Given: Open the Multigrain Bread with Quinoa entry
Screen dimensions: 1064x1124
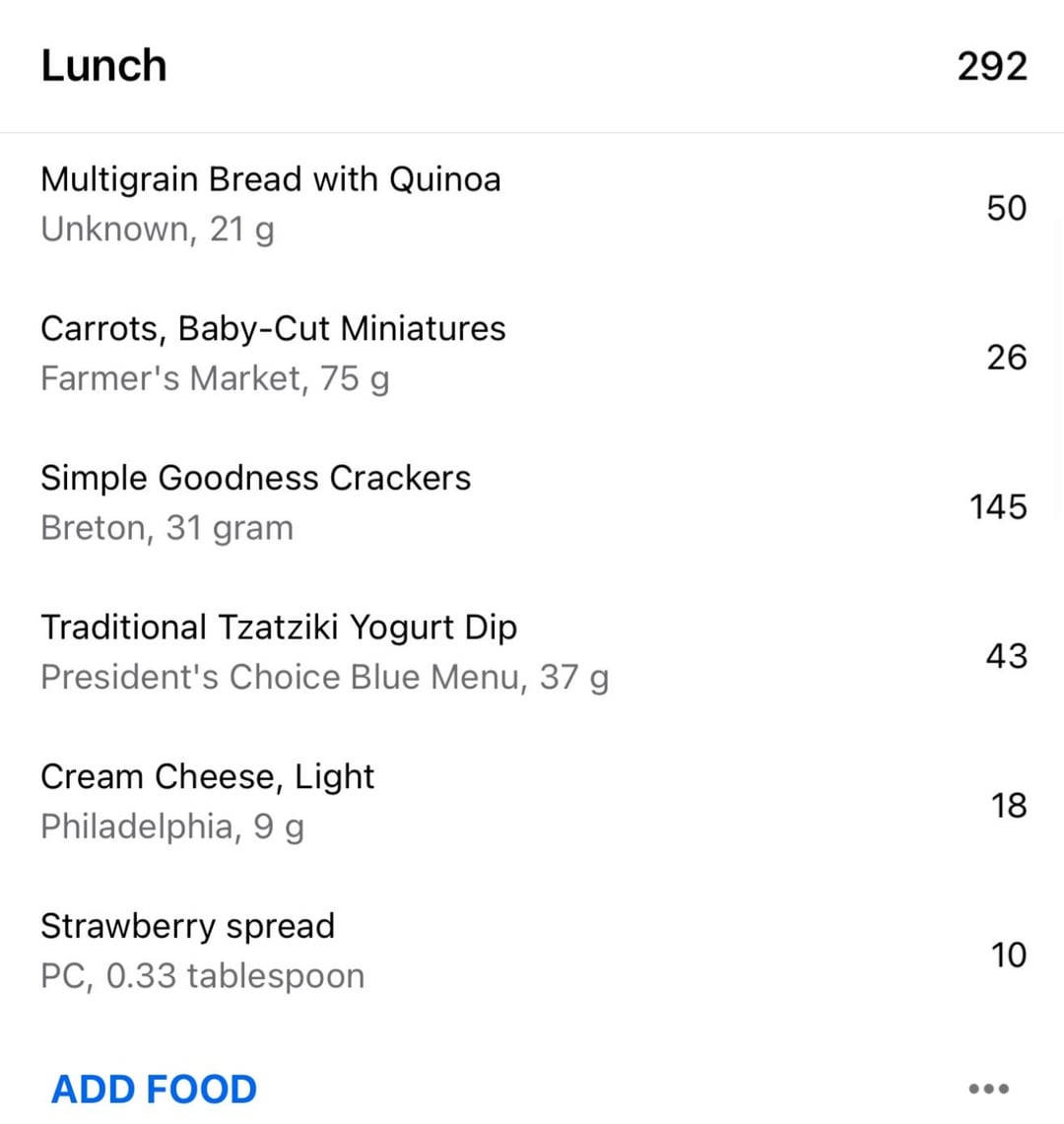Looking at the screenshot, I should click(532, 206).
